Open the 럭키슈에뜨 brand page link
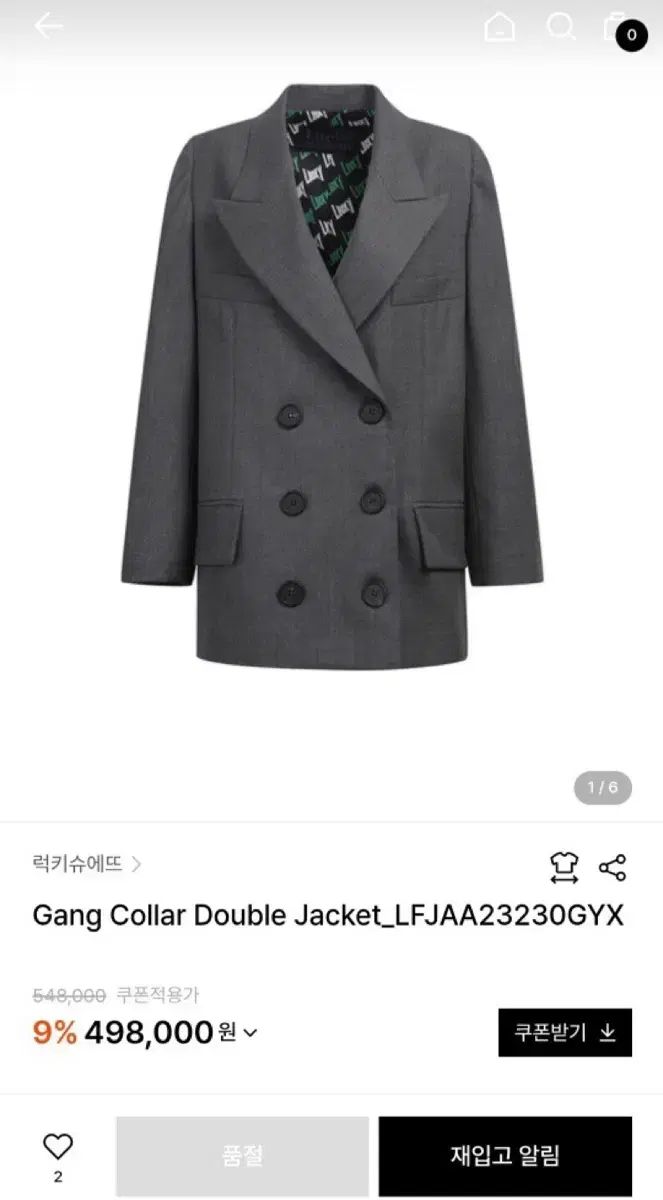663x1200 pixels. click(87, 864)
